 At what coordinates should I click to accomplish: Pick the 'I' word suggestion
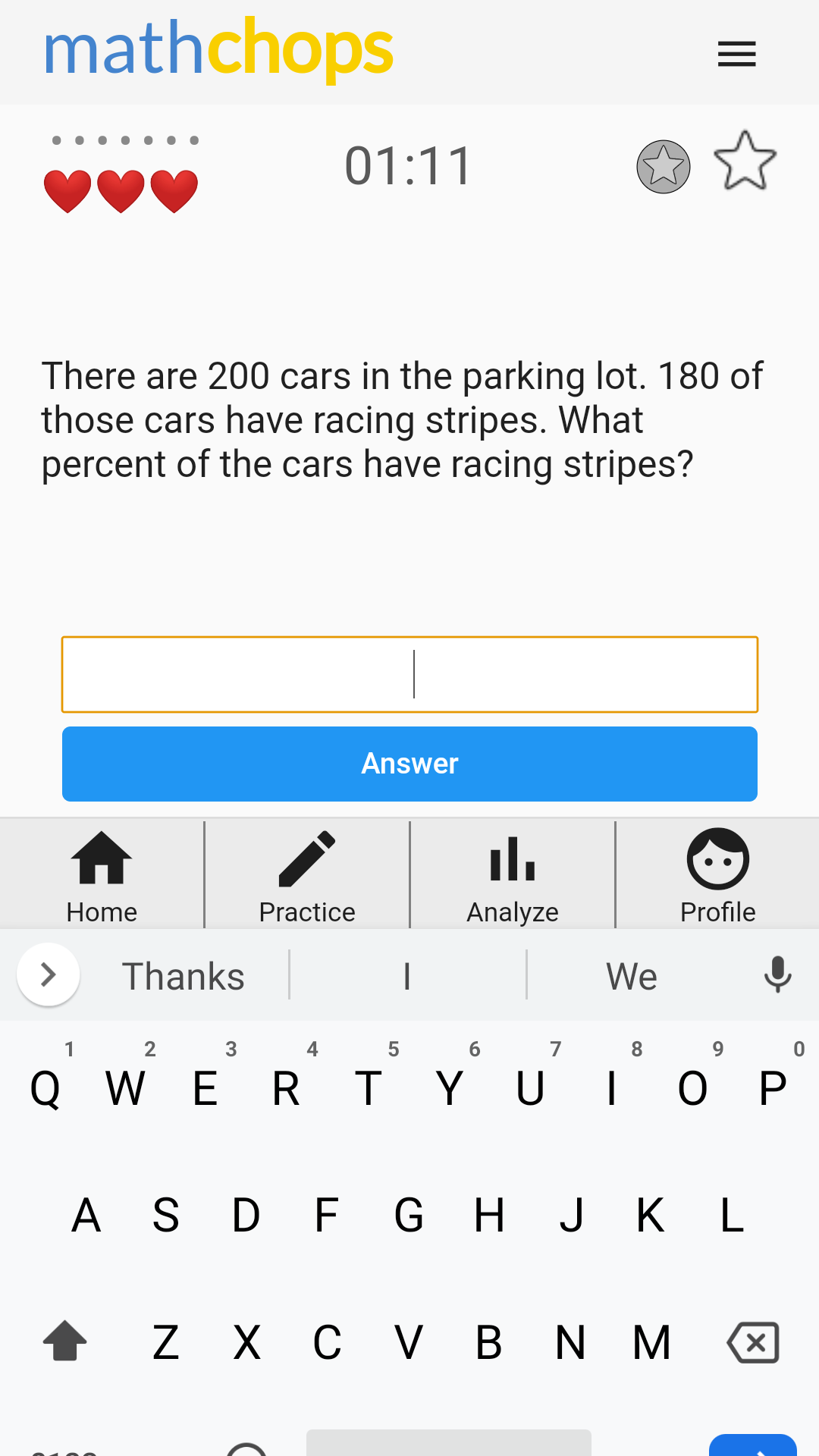coord(407,975)
